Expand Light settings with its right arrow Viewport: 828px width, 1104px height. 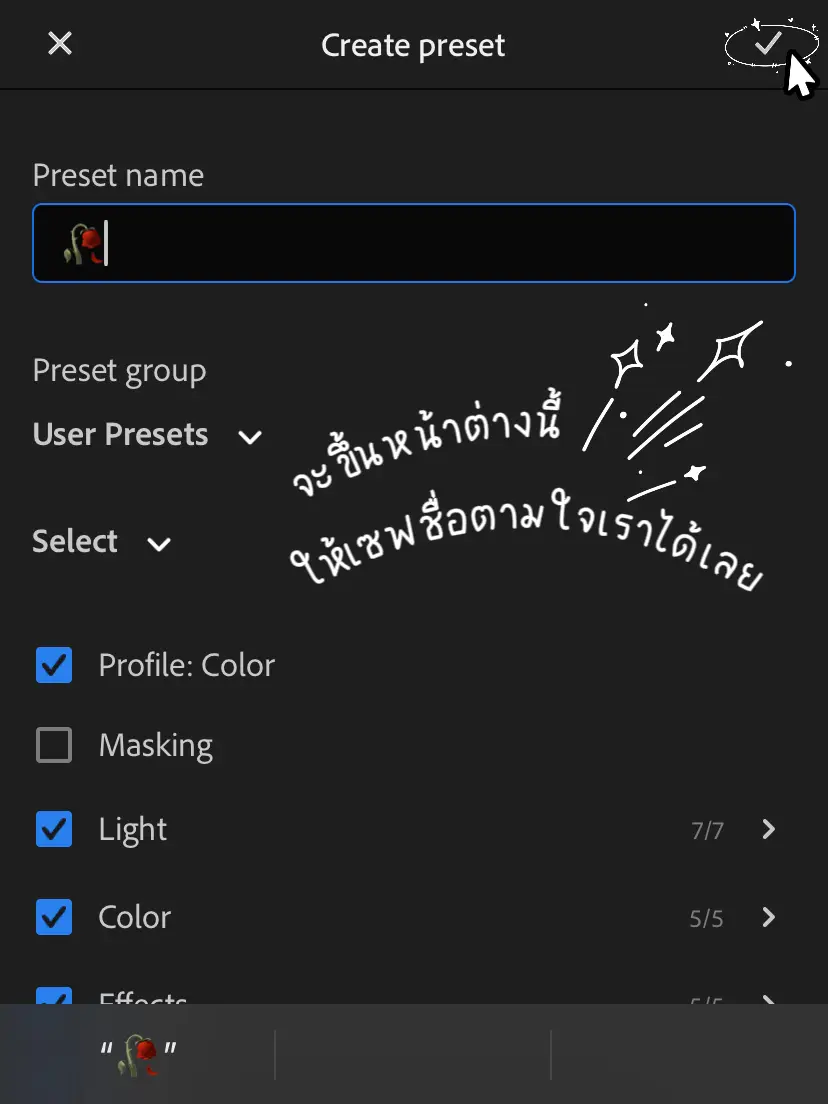click(768, 829)
